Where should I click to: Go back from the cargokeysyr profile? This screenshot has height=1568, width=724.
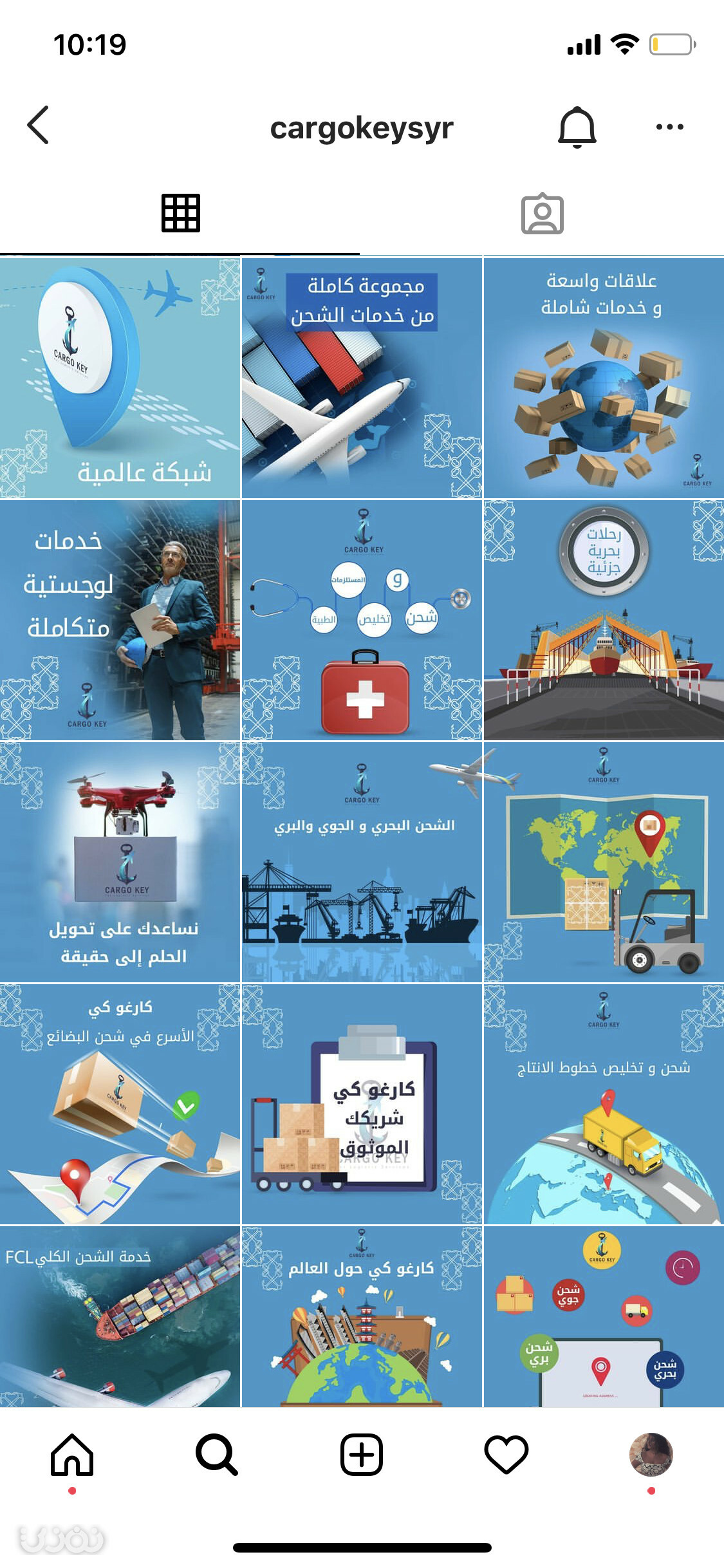39,126
